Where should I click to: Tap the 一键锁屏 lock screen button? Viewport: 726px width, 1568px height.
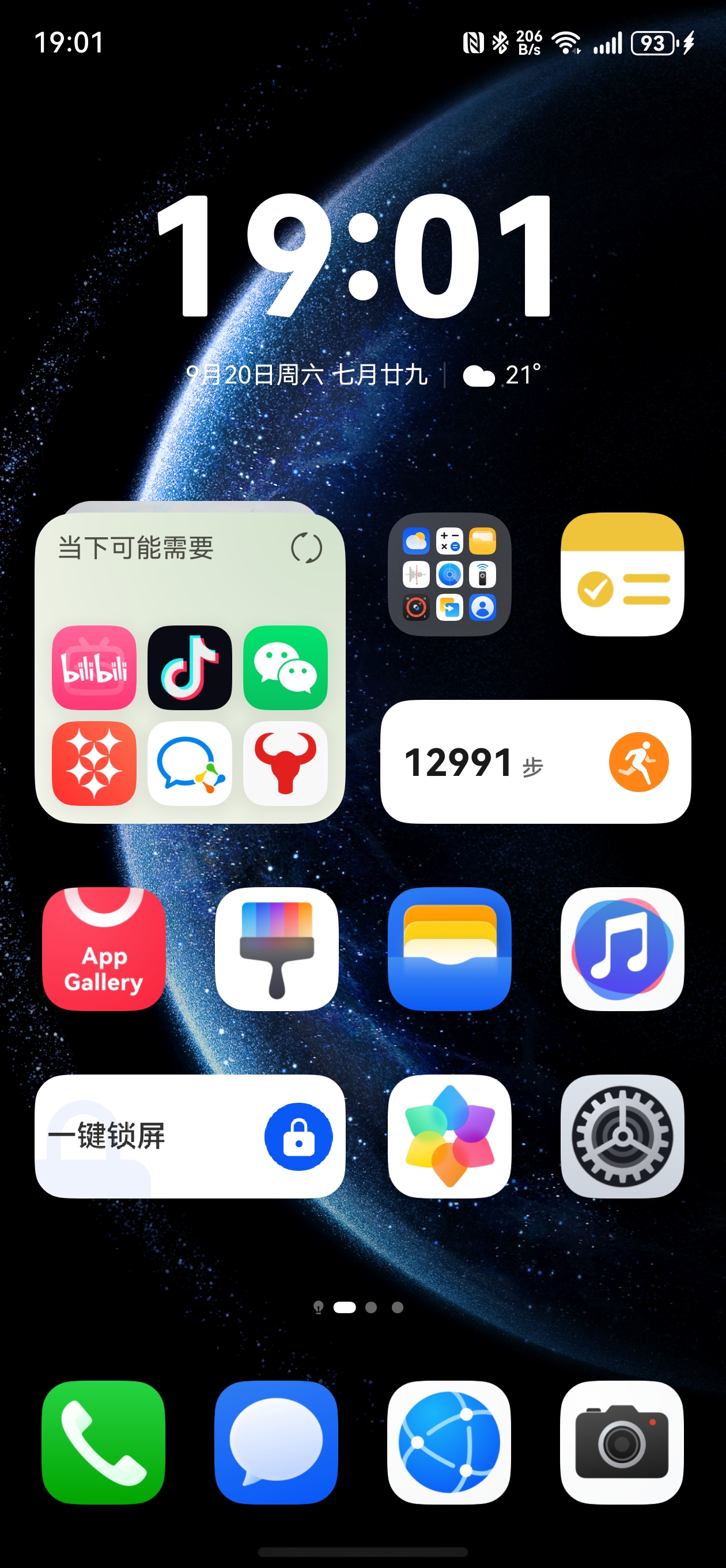[298, 1136]
